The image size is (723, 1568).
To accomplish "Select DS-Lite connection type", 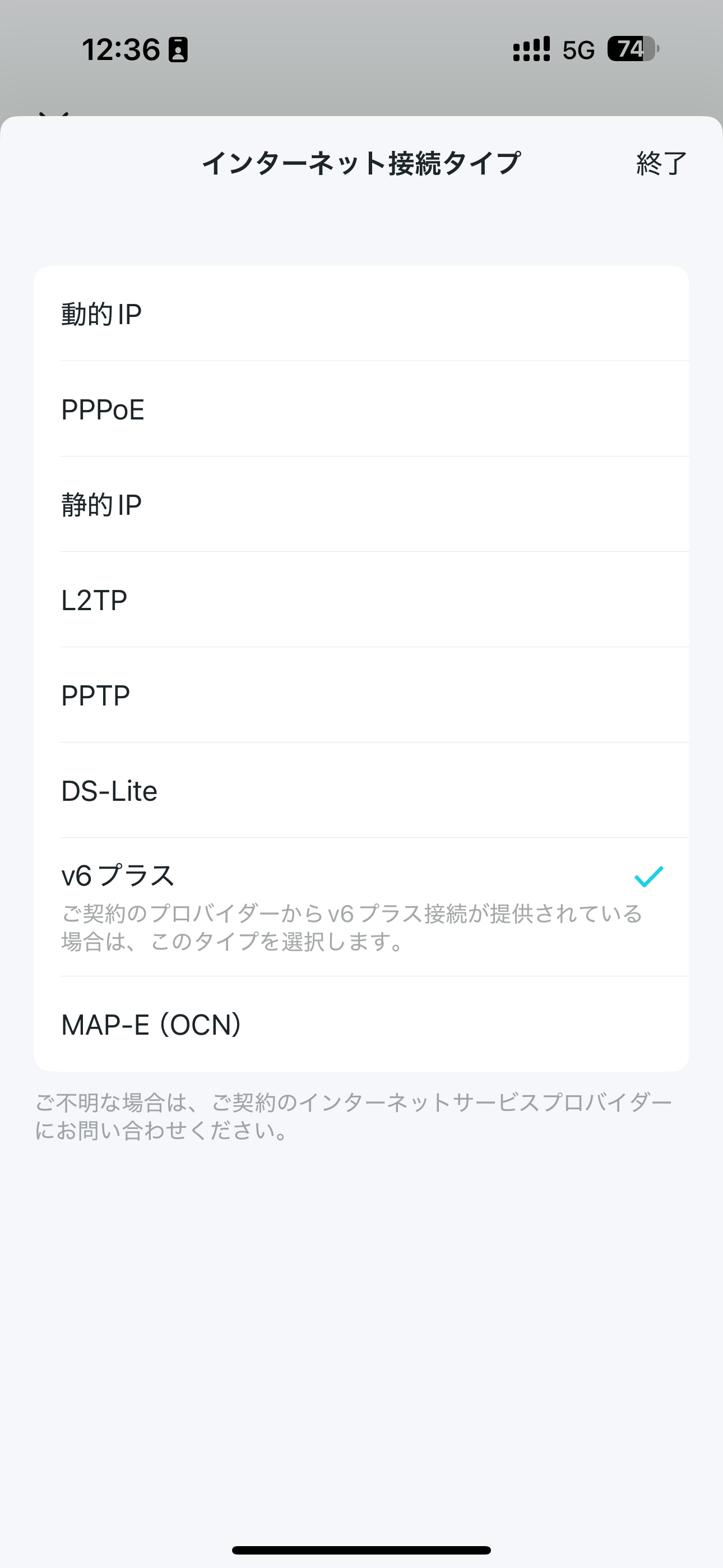I will coord(361,791).
